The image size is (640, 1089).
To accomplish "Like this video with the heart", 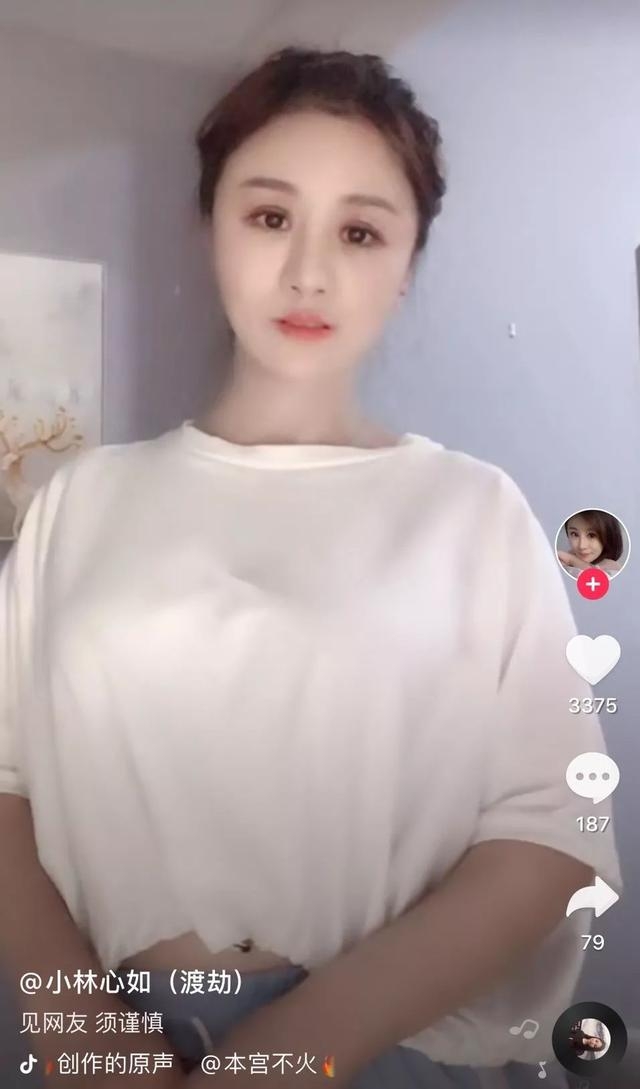I will point(593,660).
